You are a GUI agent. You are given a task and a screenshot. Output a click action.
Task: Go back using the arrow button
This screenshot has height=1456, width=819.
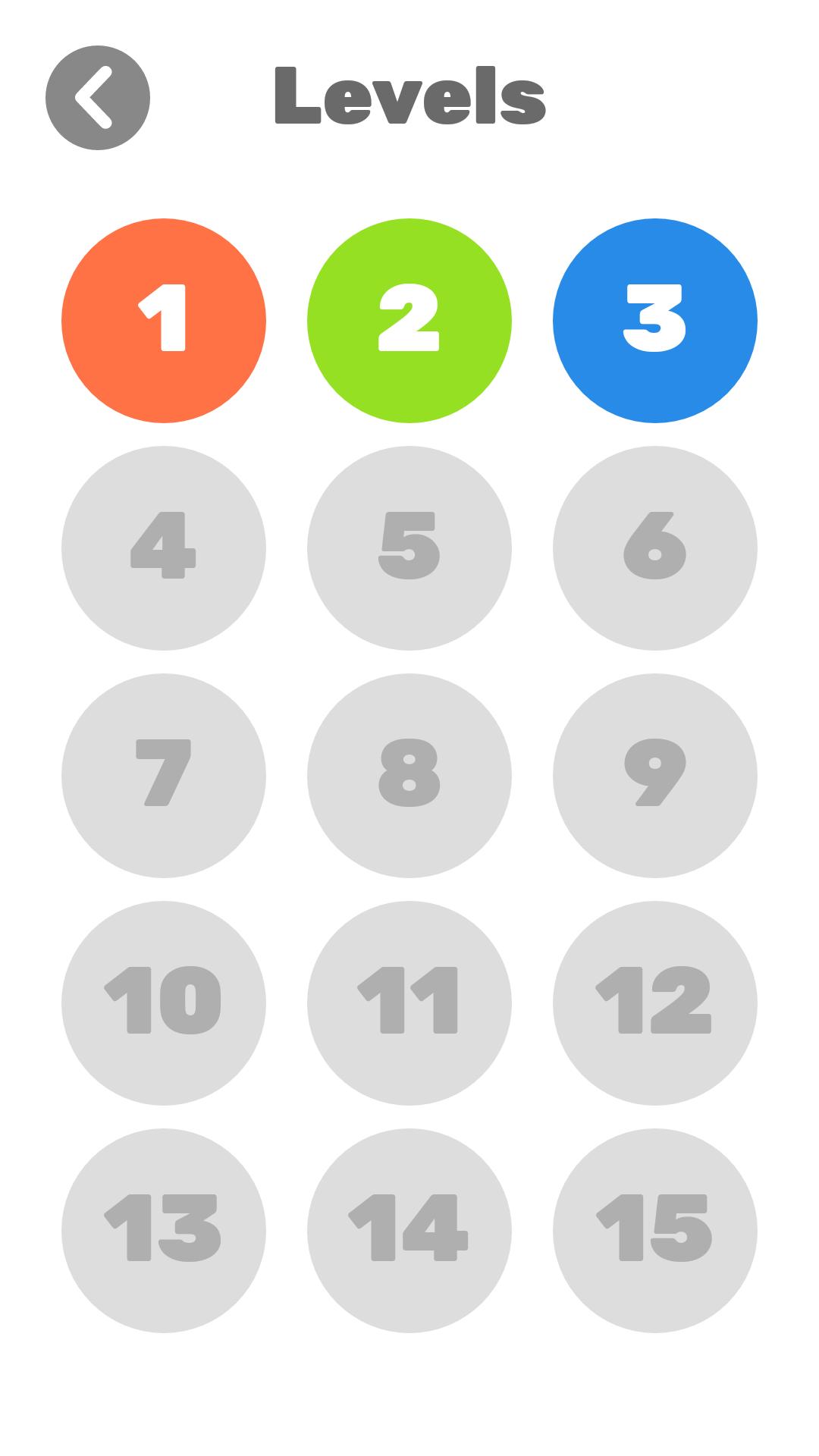[x=98, y=98]
